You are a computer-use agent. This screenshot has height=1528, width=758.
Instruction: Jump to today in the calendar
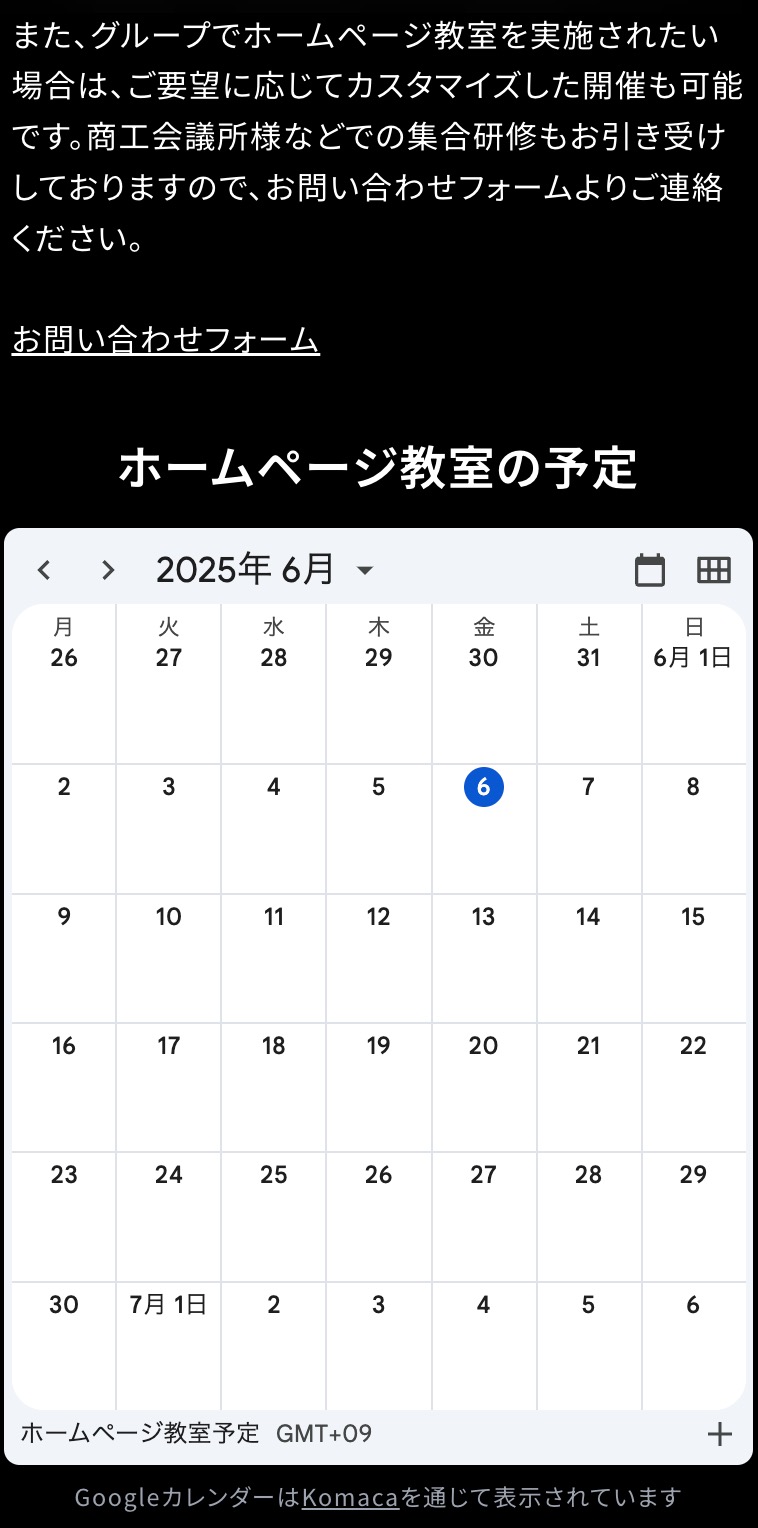pos(650,570)
